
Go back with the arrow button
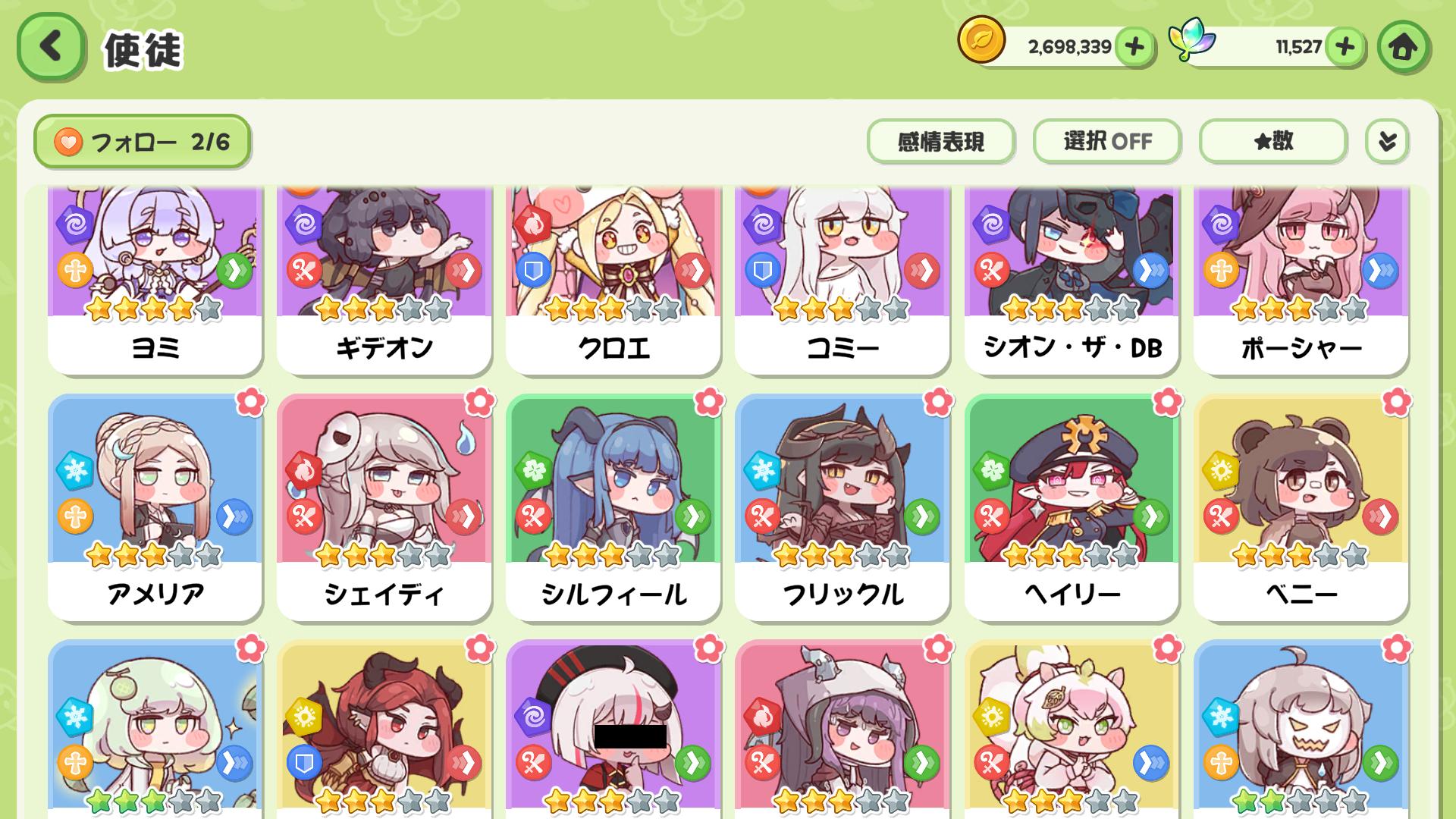pyautogui.click(x=50, y=47)
